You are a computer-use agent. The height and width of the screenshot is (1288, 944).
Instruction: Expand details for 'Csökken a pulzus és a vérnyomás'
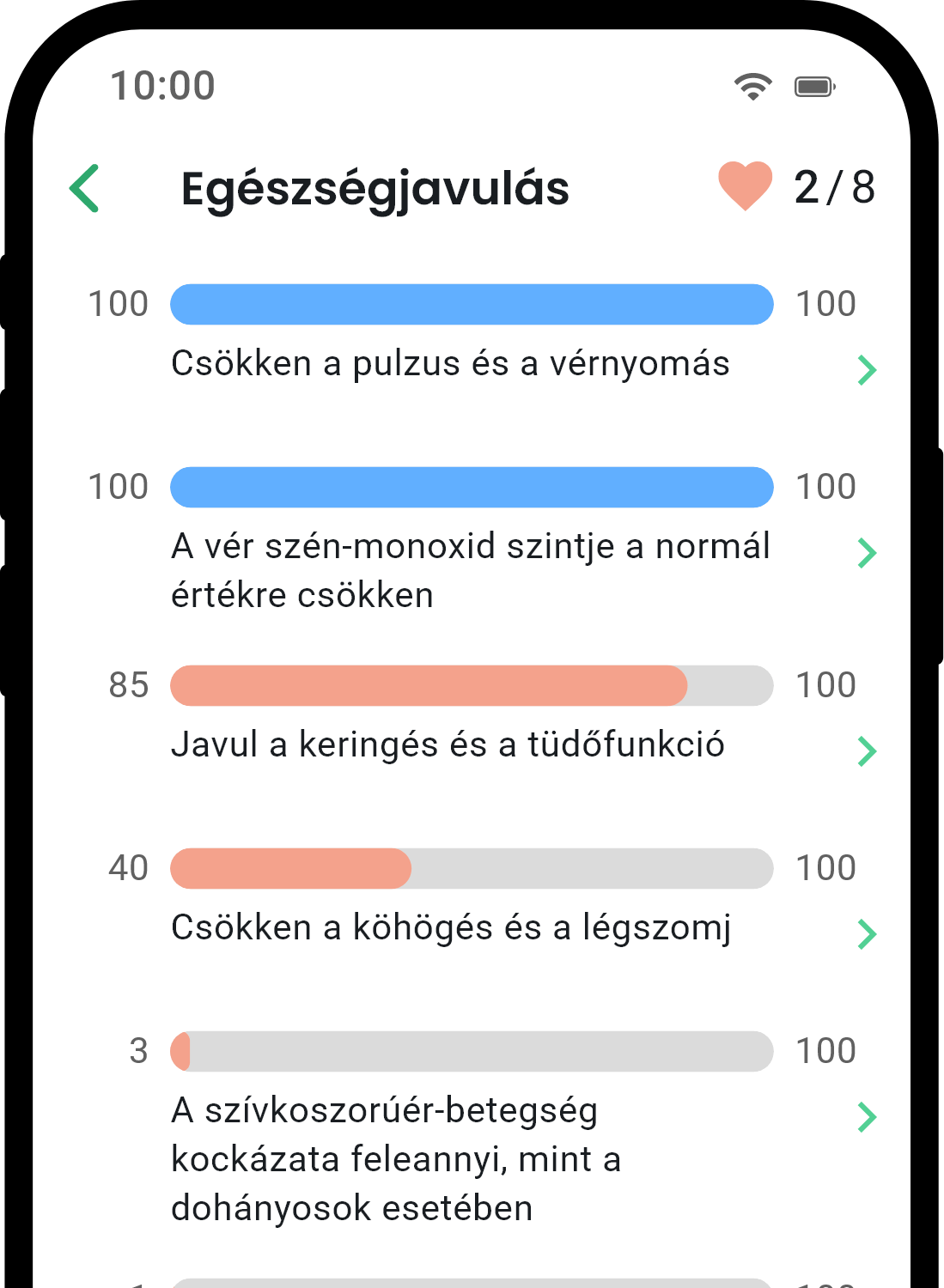pos(867,369)
